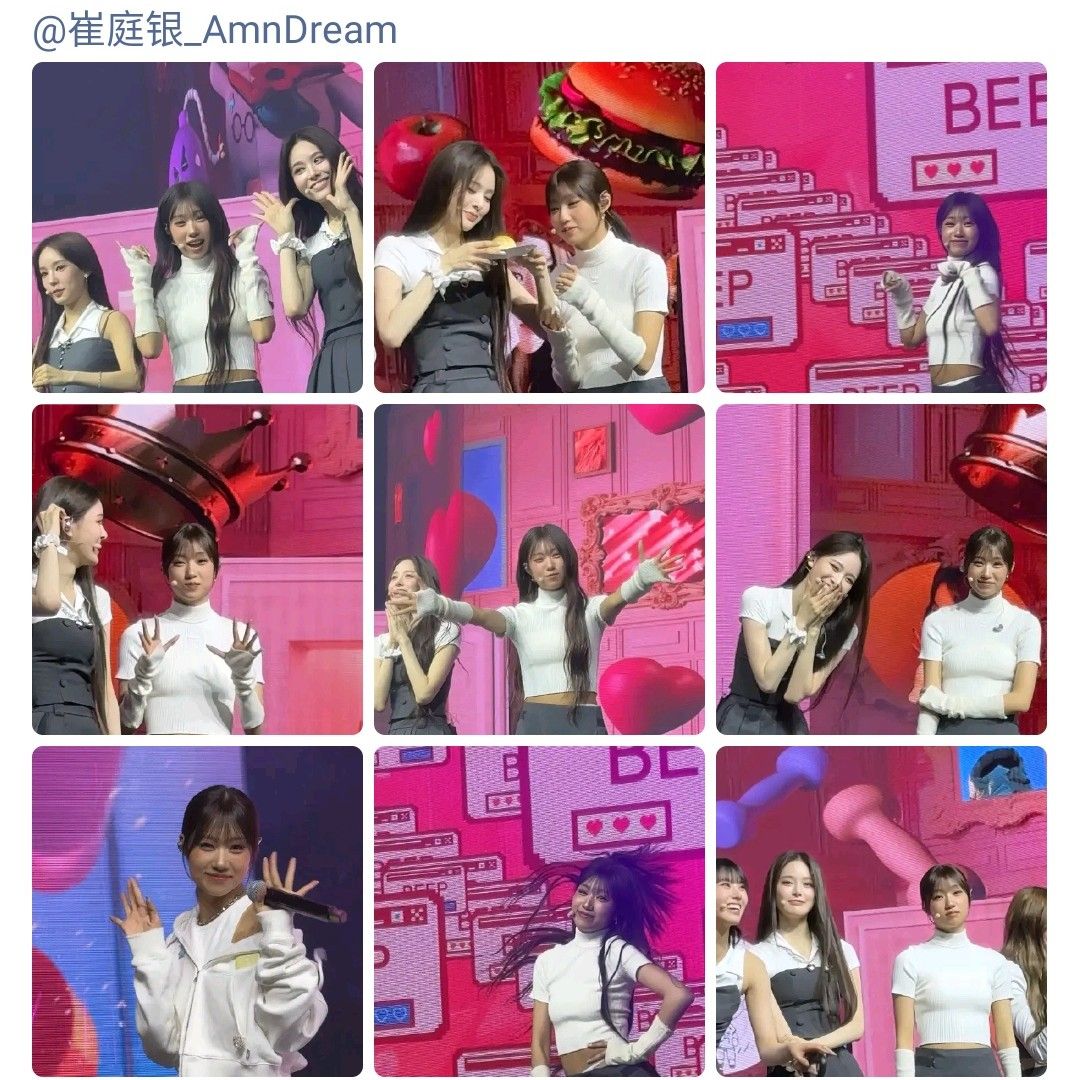View photo of woman stretching both arms out
This screenshot has height=1080, width=1080.
pos(539,569)
